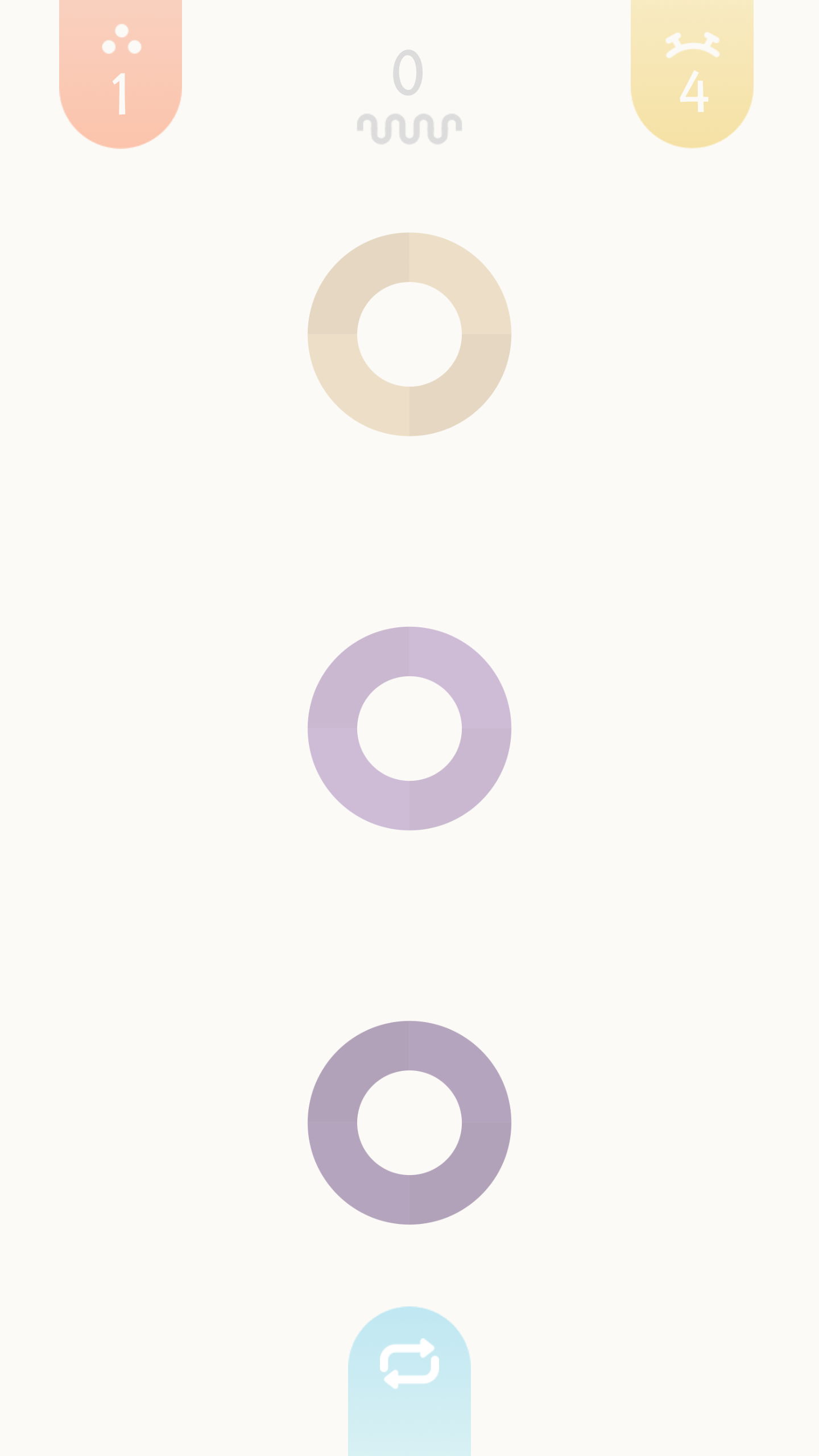Tap the yellow alarm button labeled 4

(x=692, y=74)
